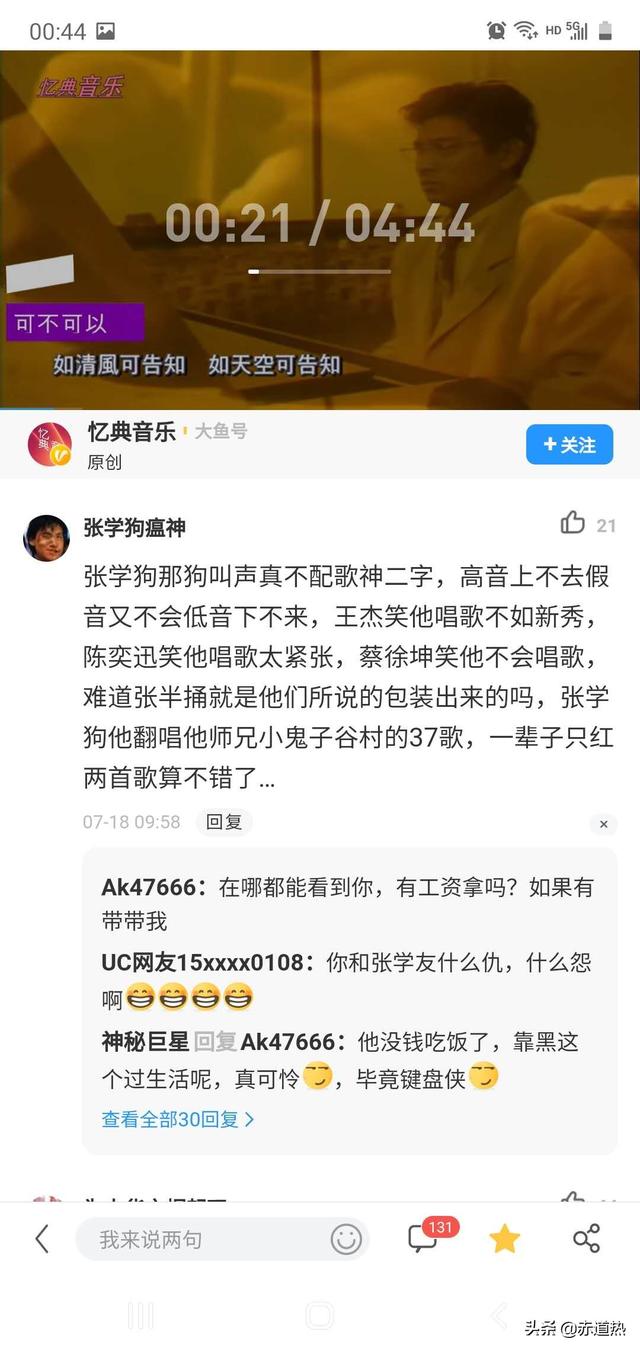Image resolution: width=640 pixels, height=1351 pixels.
Task: Reply to 张学狗瘟神's comment
Action: (x=224, y=822)
